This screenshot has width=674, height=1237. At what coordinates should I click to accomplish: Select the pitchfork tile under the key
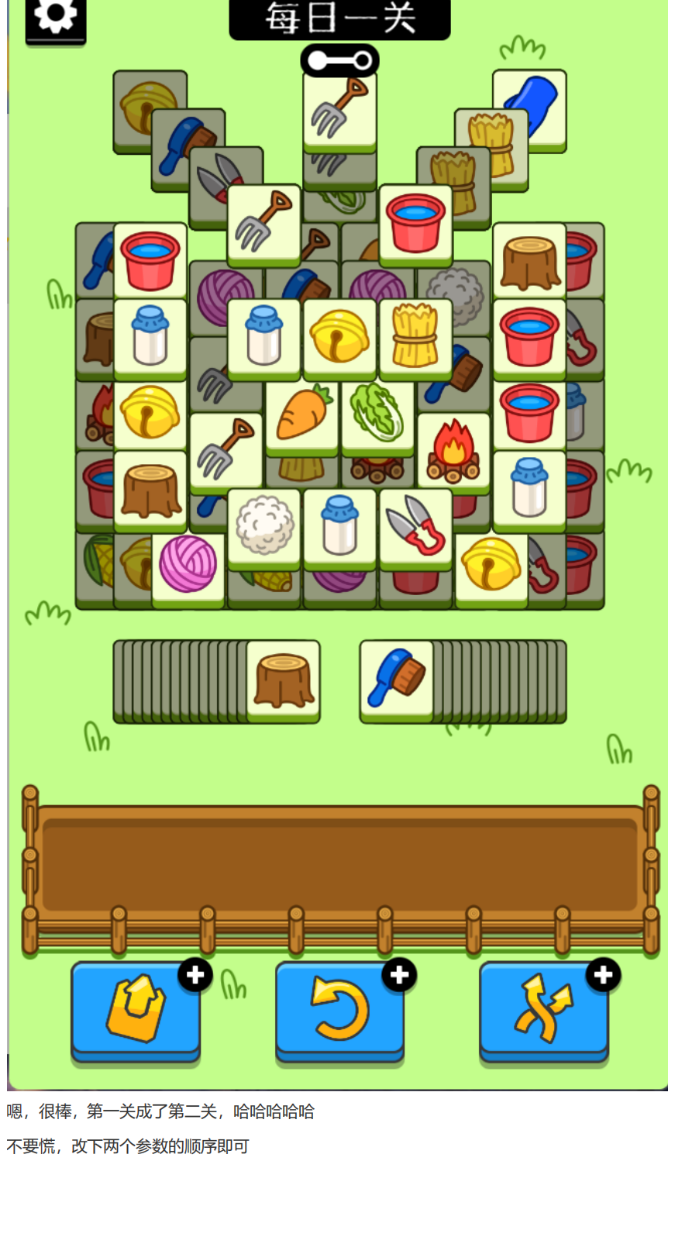click(340, 109)
